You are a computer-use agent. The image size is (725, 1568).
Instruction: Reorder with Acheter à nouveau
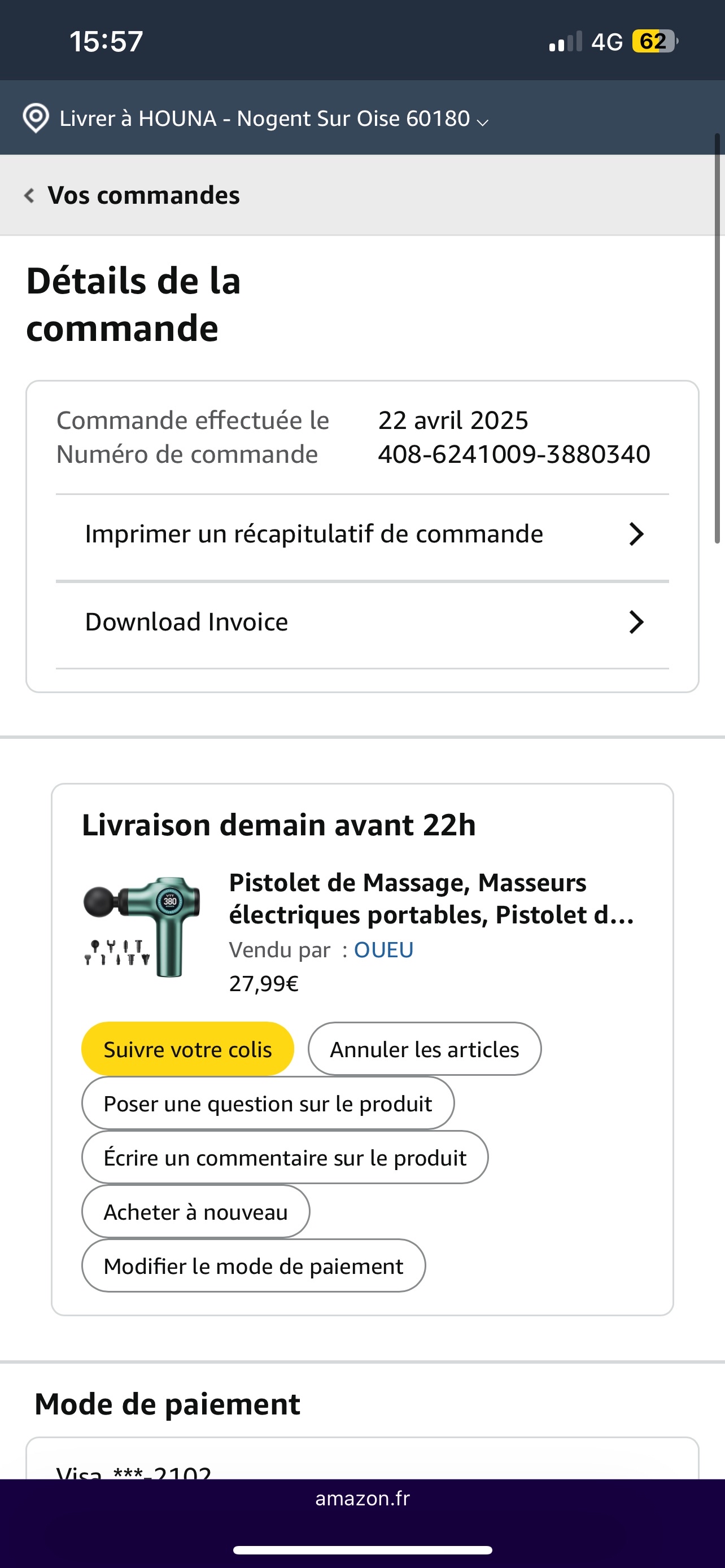point(195,1212)
